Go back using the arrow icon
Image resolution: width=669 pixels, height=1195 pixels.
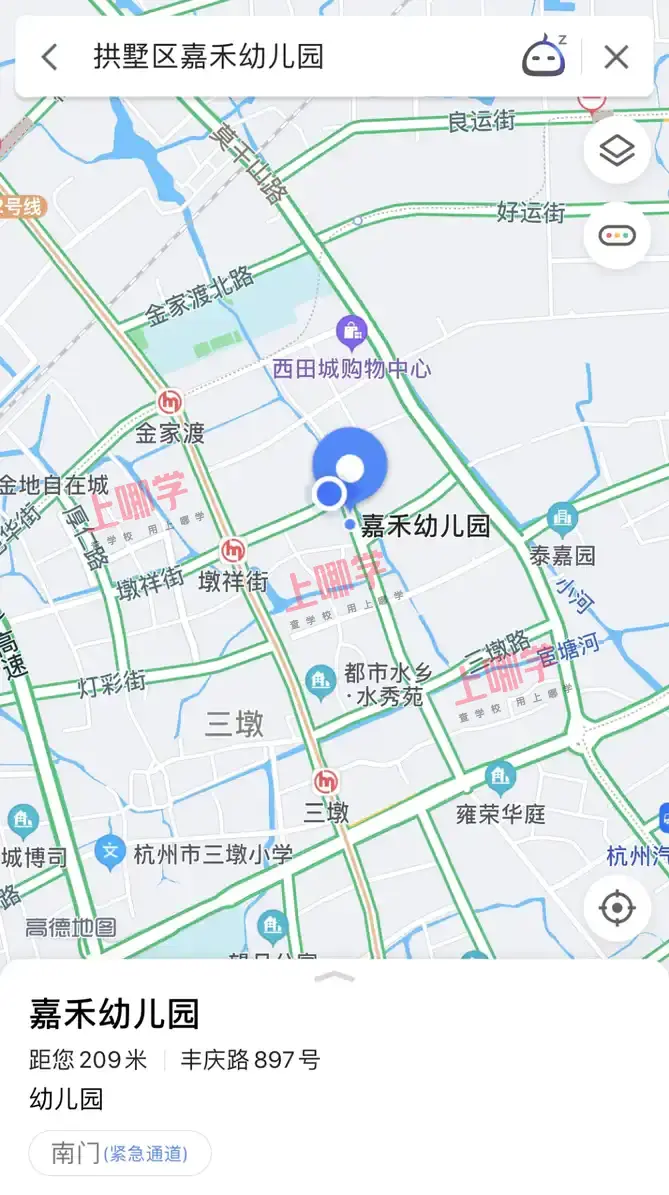coord(50,57)
